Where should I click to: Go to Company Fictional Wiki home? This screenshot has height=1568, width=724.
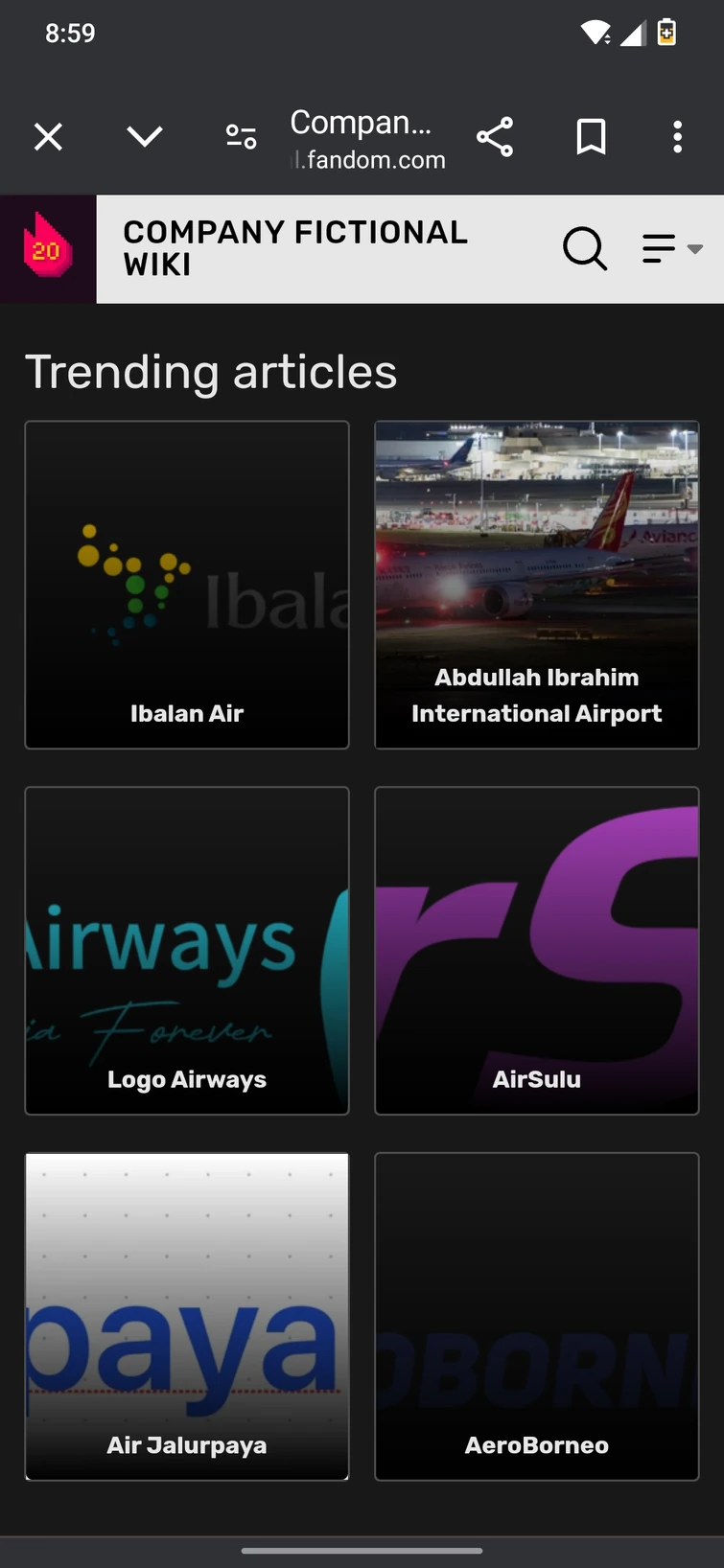(295, 248)
